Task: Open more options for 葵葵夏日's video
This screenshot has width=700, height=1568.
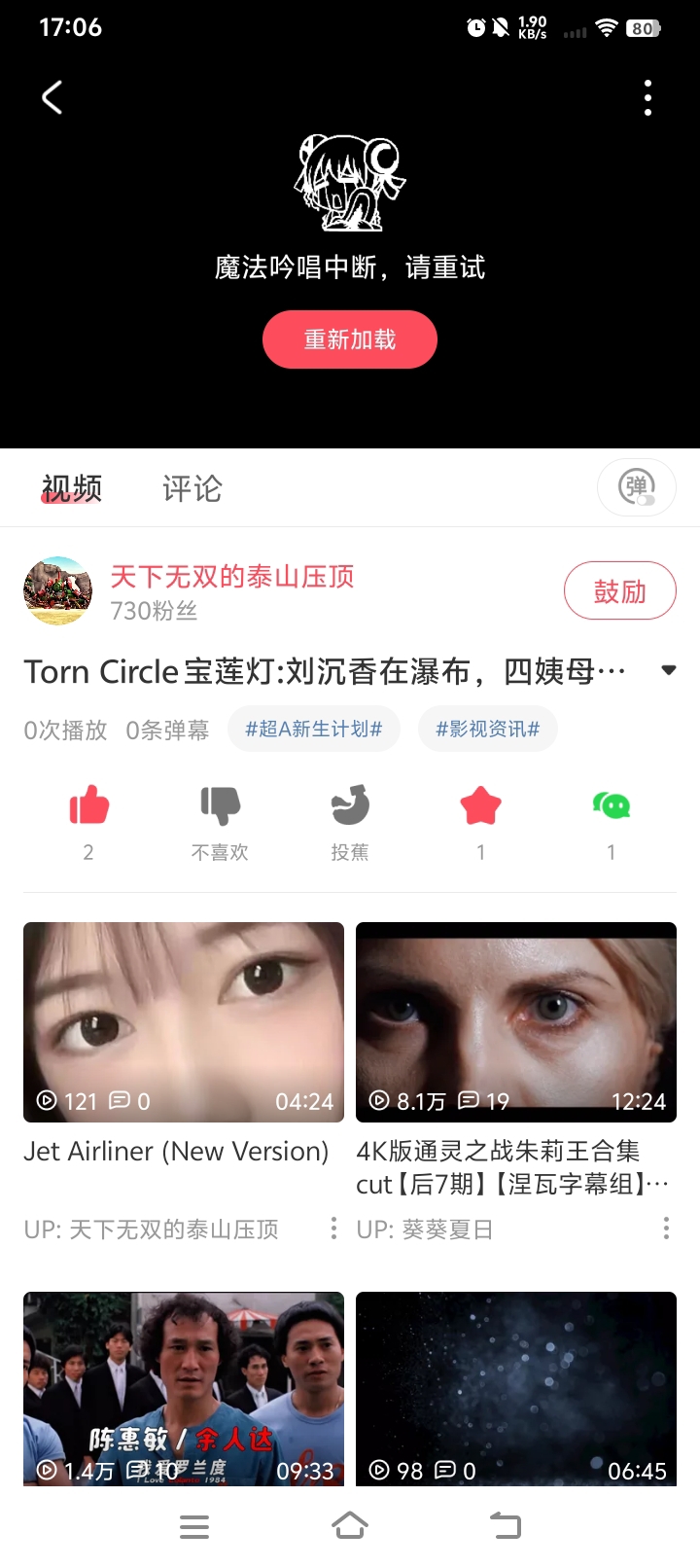Action: [666, 1229]
